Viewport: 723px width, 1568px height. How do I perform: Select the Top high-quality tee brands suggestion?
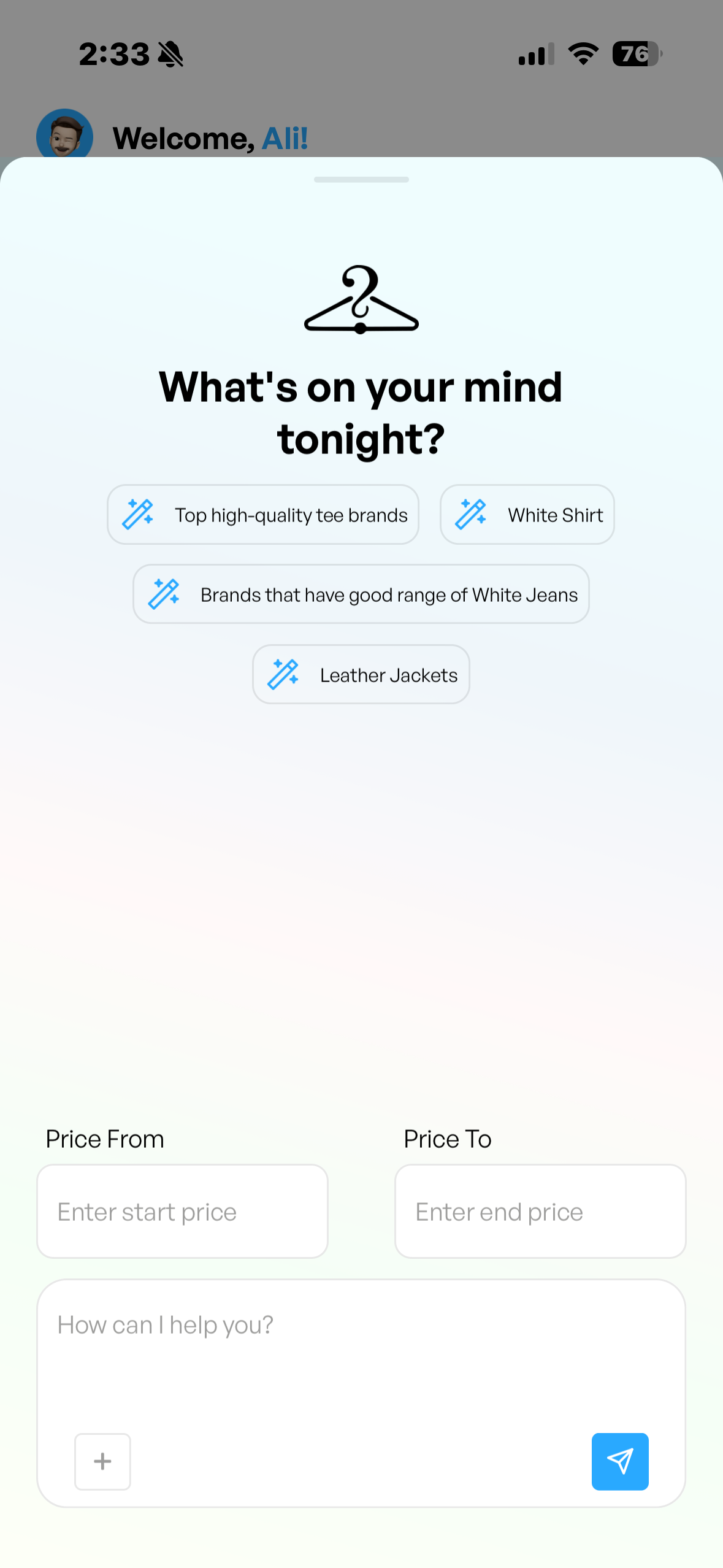coord(262,514)
